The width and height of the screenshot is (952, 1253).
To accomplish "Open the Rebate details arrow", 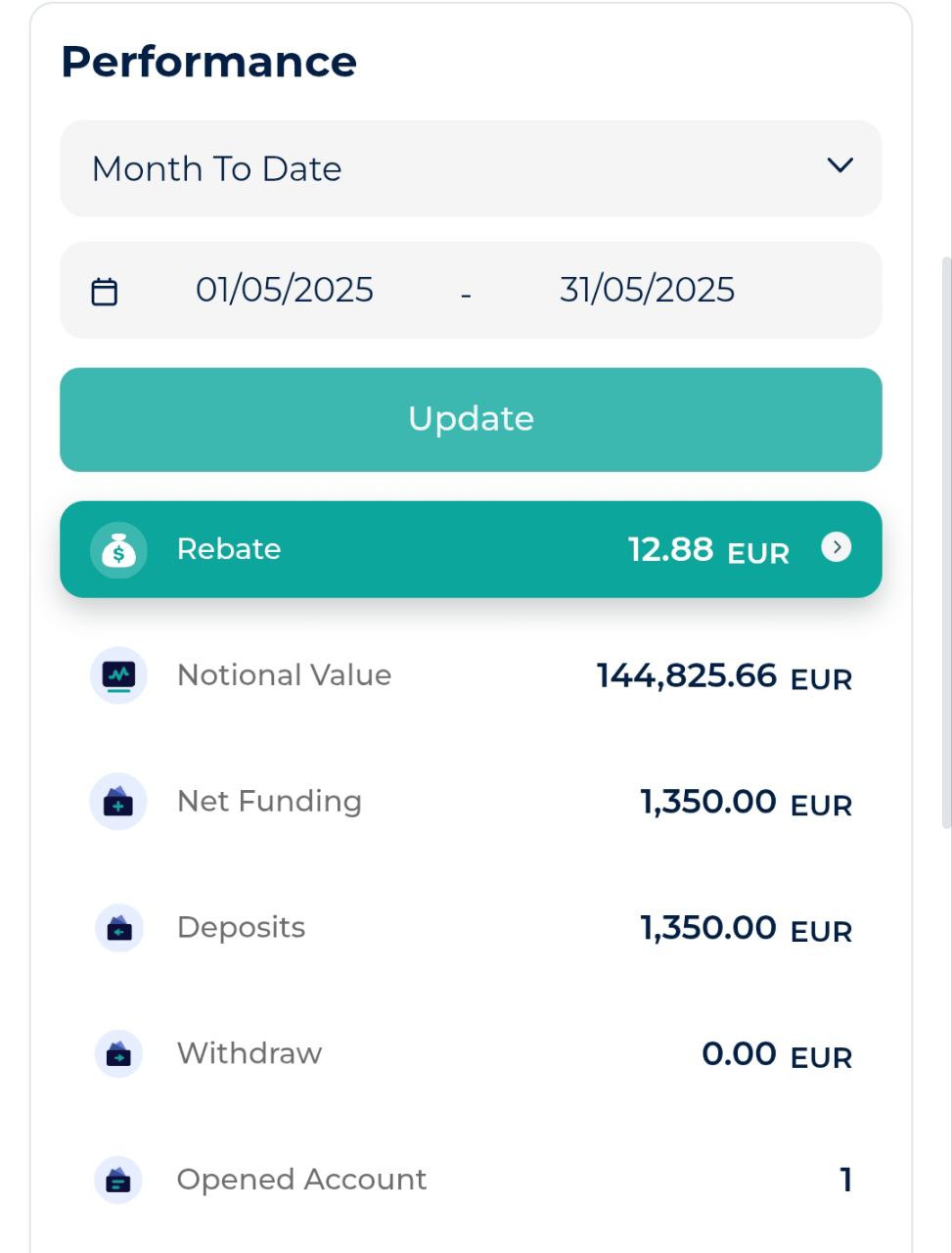I will 836,547.
